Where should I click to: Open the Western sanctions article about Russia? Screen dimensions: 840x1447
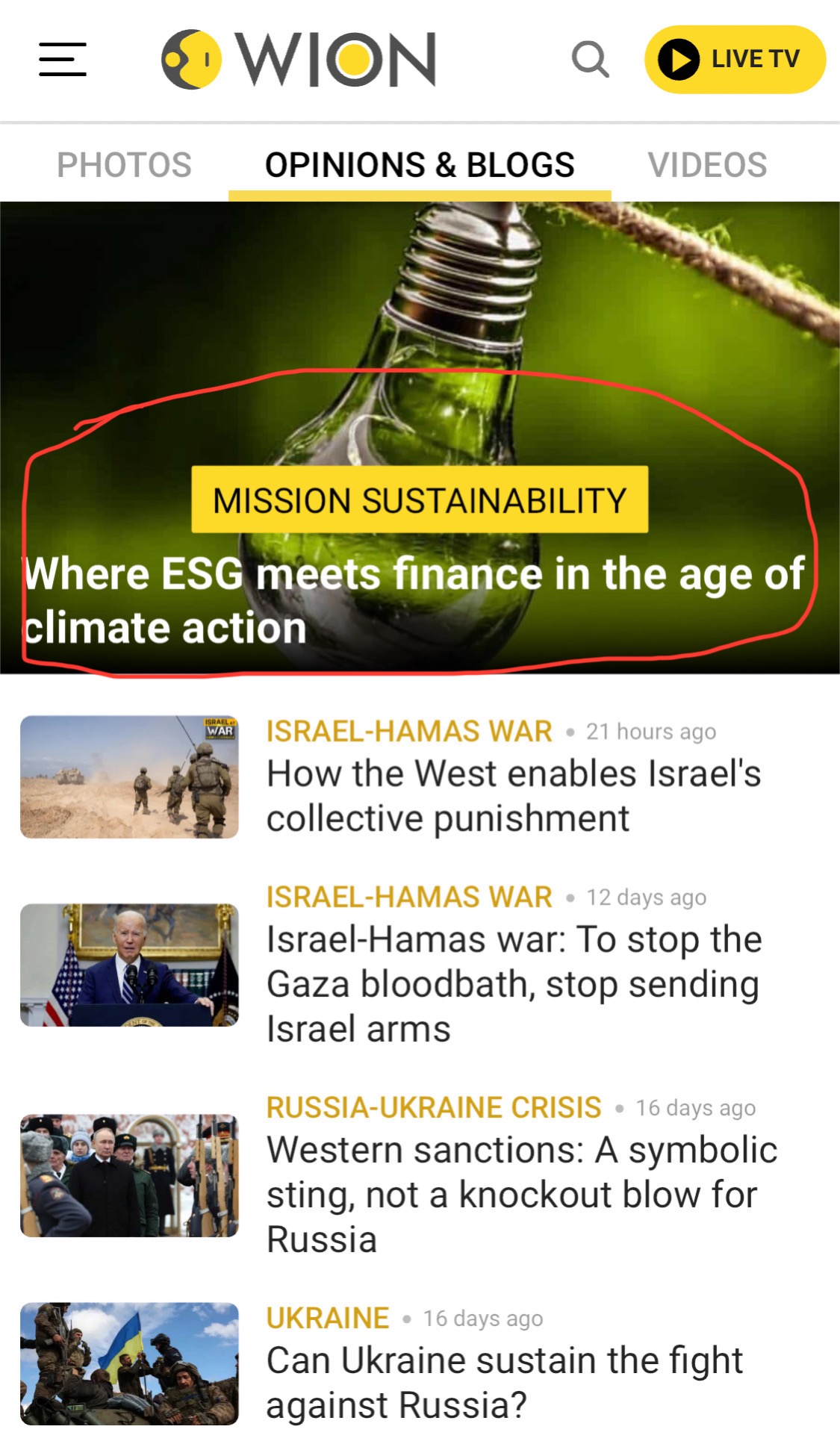click(x=521, y=1195)
